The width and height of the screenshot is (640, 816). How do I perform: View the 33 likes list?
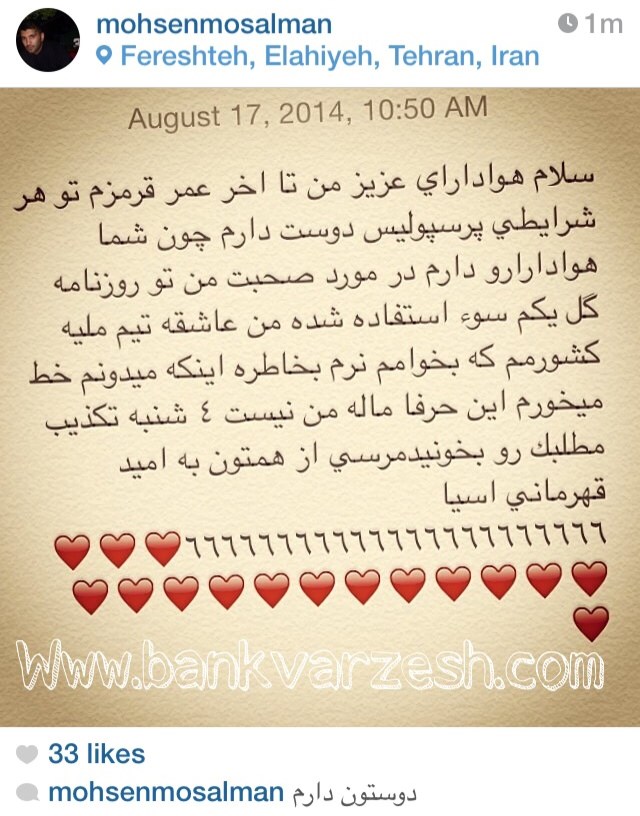pyautogui.click(x=96, y=754)
